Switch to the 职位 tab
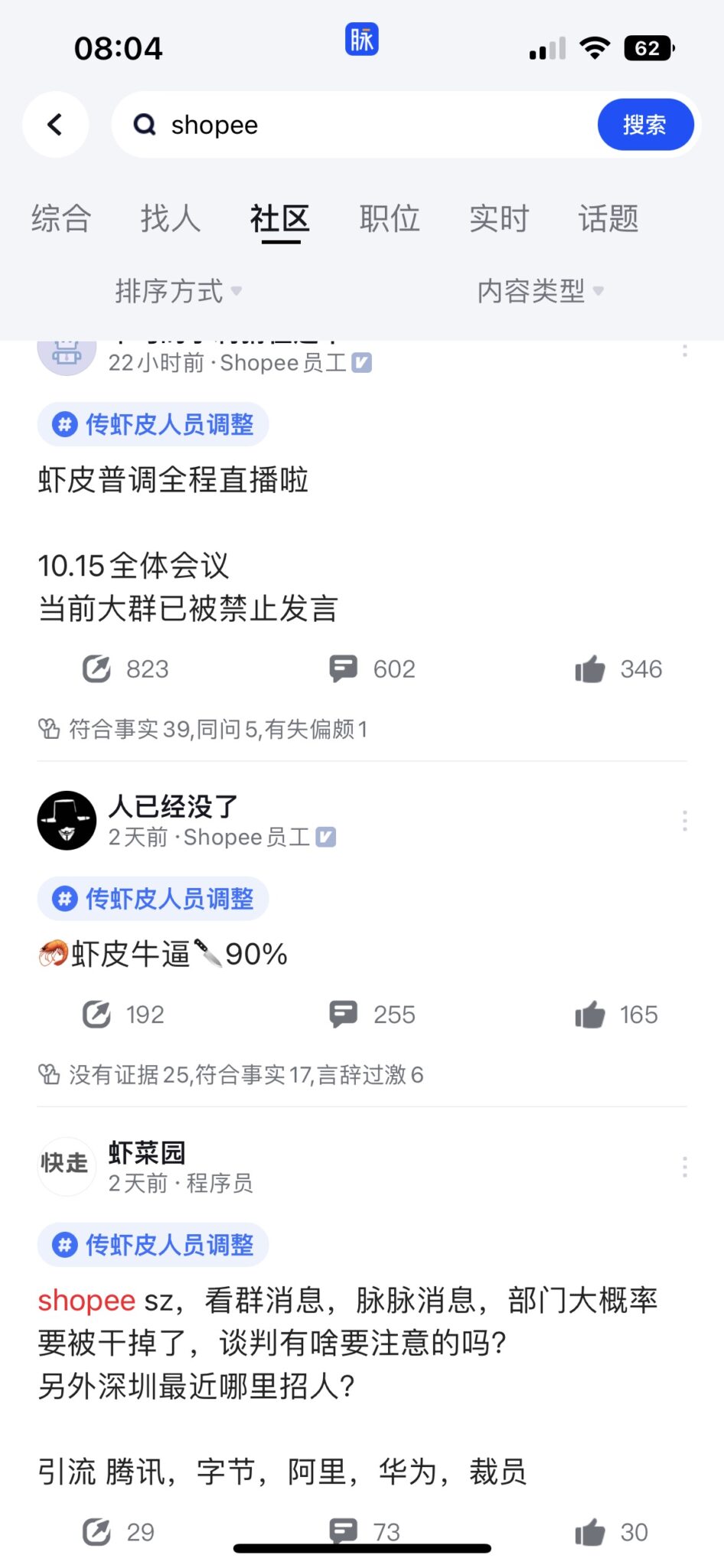724x1568 pixels. 389,218
